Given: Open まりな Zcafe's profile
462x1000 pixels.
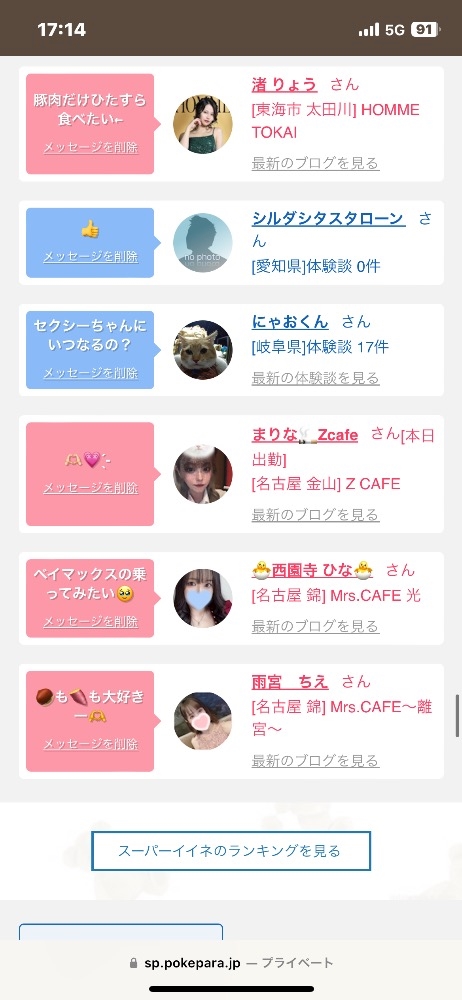Looking at the screenshot, I should tap(305, 435).
